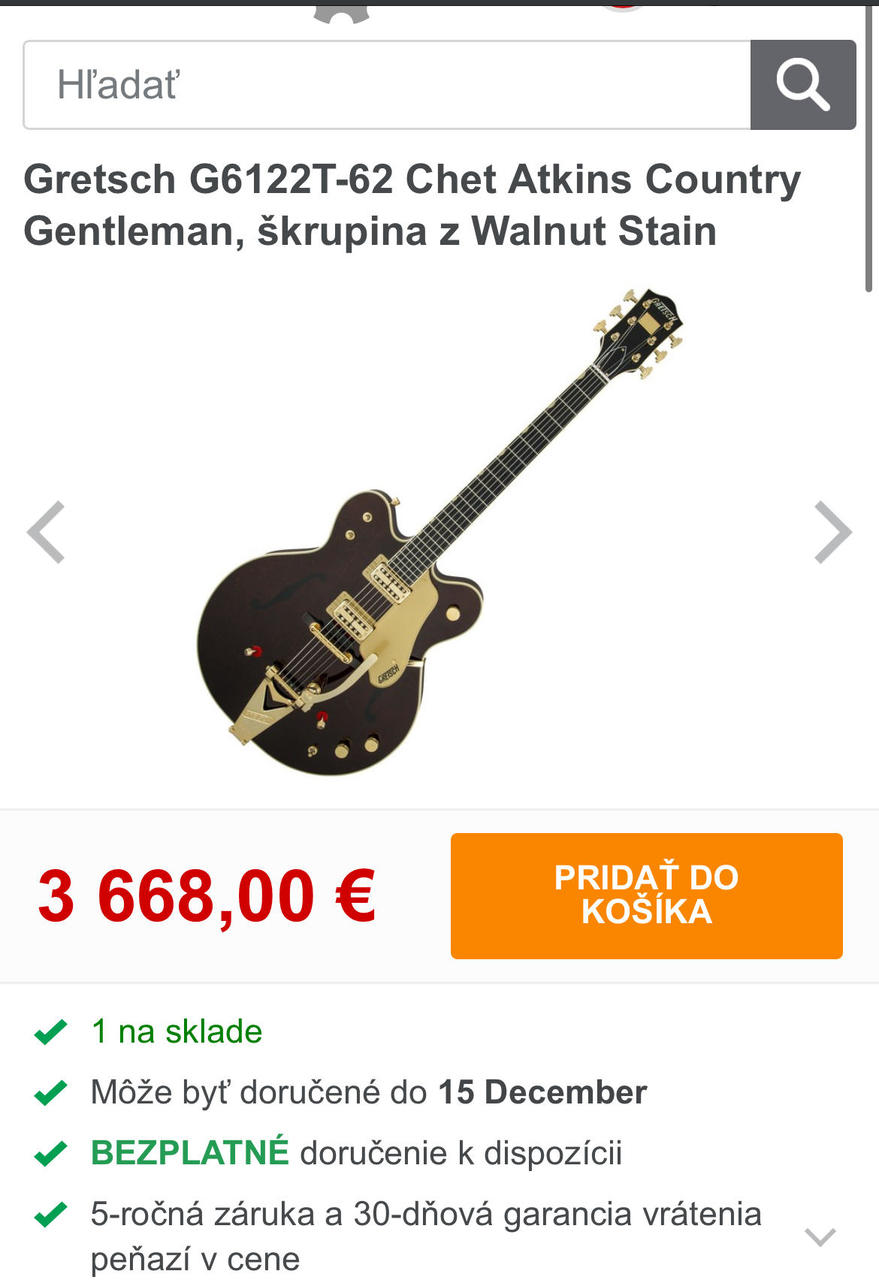The height and width of the screenshot is (1280, 879).
Task: Select the price text '3 668,00 €'
Action: 204,897
